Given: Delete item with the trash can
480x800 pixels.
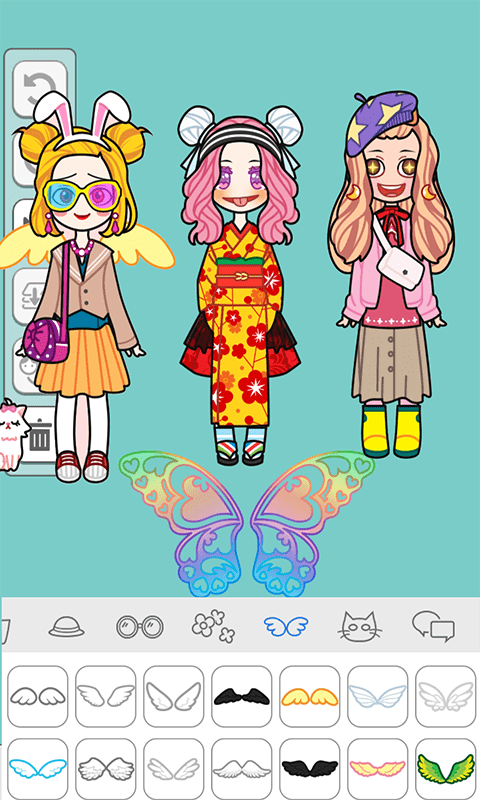Looking at the screenshot, I should click(x=40, y=439).
